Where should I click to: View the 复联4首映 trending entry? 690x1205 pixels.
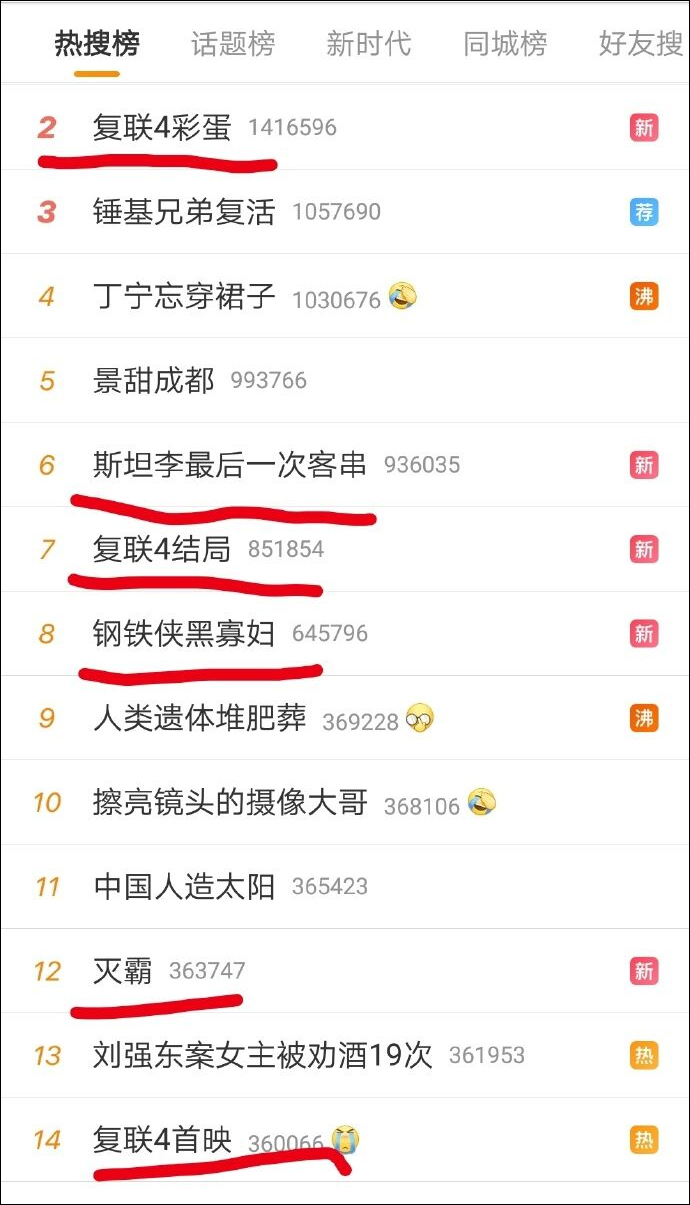click(345, 1140)
